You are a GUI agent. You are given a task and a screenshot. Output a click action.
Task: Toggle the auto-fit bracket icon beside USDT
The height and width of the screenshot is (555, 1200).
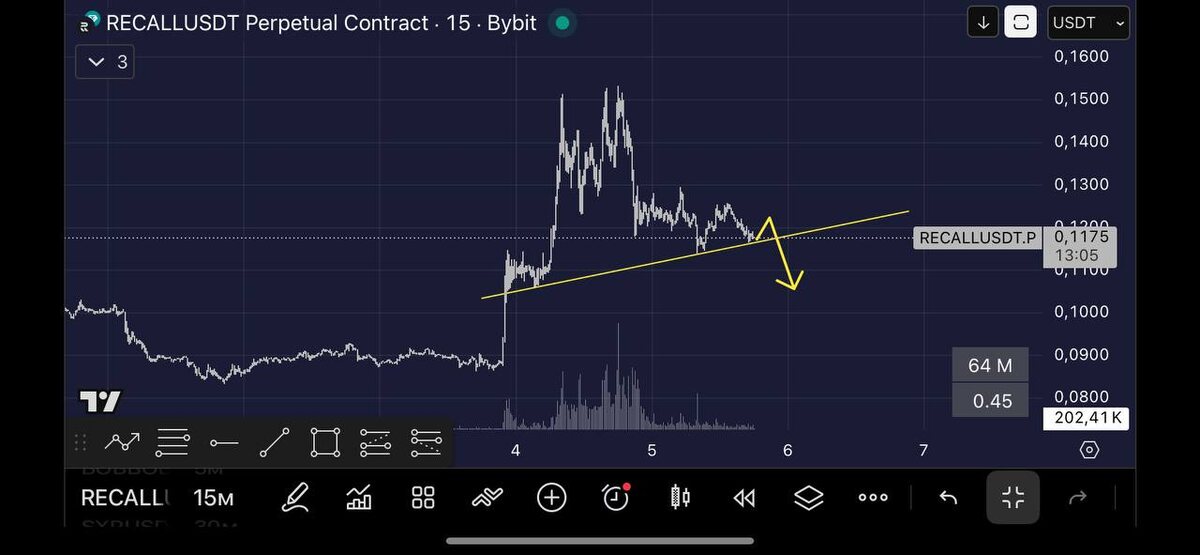(1020, 23)
